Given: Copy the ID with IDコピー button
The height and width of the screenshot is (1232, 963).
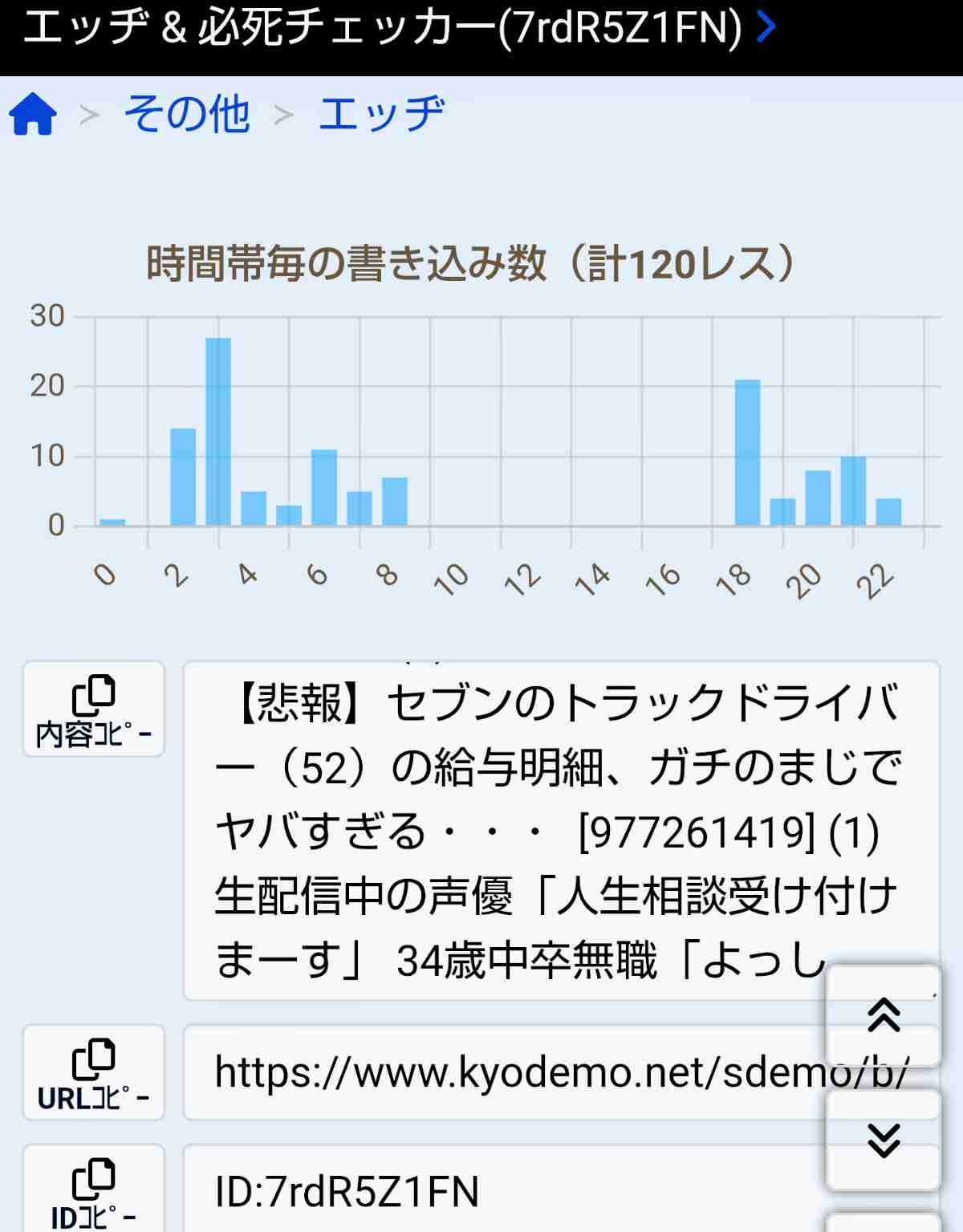Looking at the screenshot, I should click(94, 1191).
